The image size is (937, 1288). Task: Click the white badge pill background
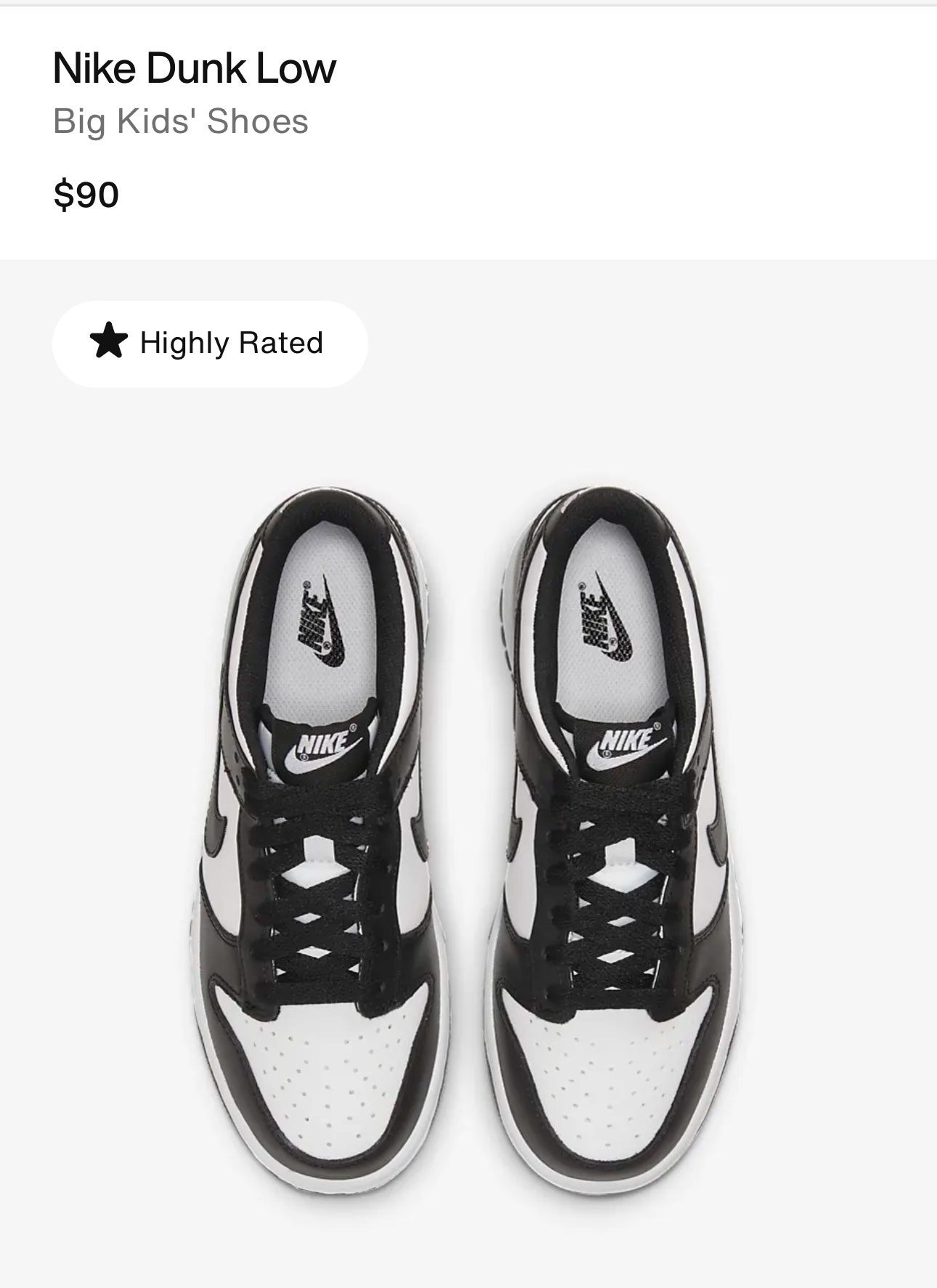[209, 341]
